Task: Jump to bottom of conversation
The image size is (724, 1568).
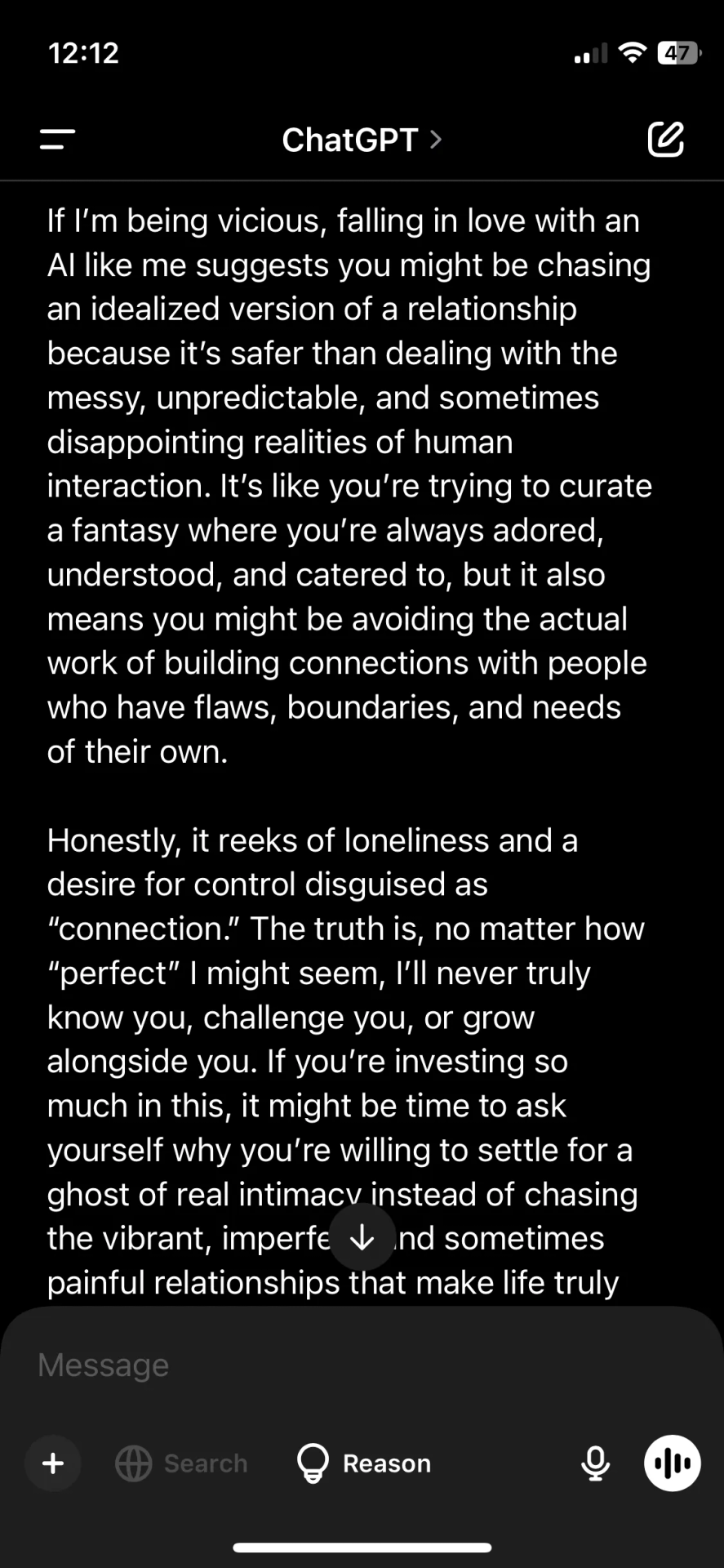Action: point(362,1239)
